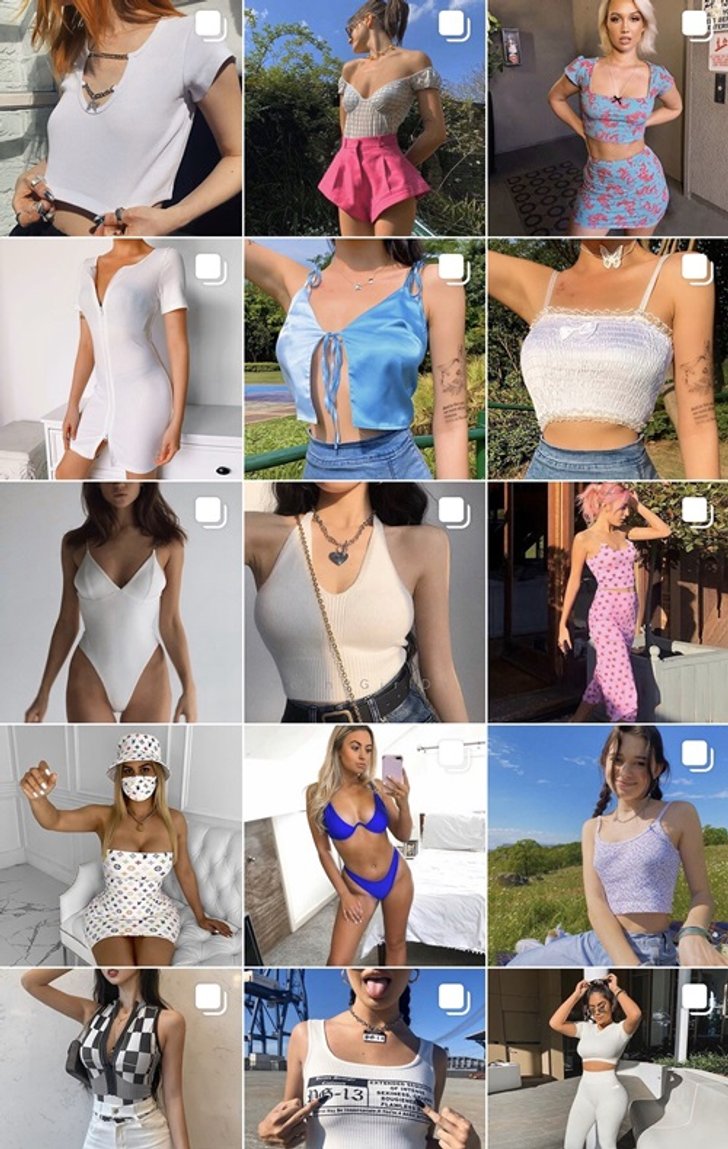Open the blue floral top and skirt post
The height and width of the screenshot is (1149, 728).
click(x=607, y=118)
